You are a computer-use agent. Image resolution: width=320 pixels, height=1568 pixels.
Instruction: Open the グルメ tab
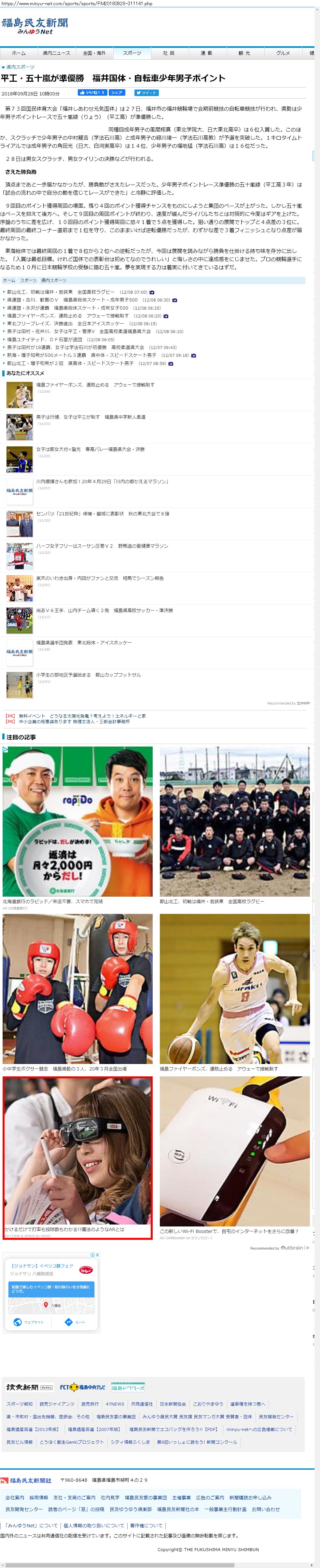pos(283,53)
